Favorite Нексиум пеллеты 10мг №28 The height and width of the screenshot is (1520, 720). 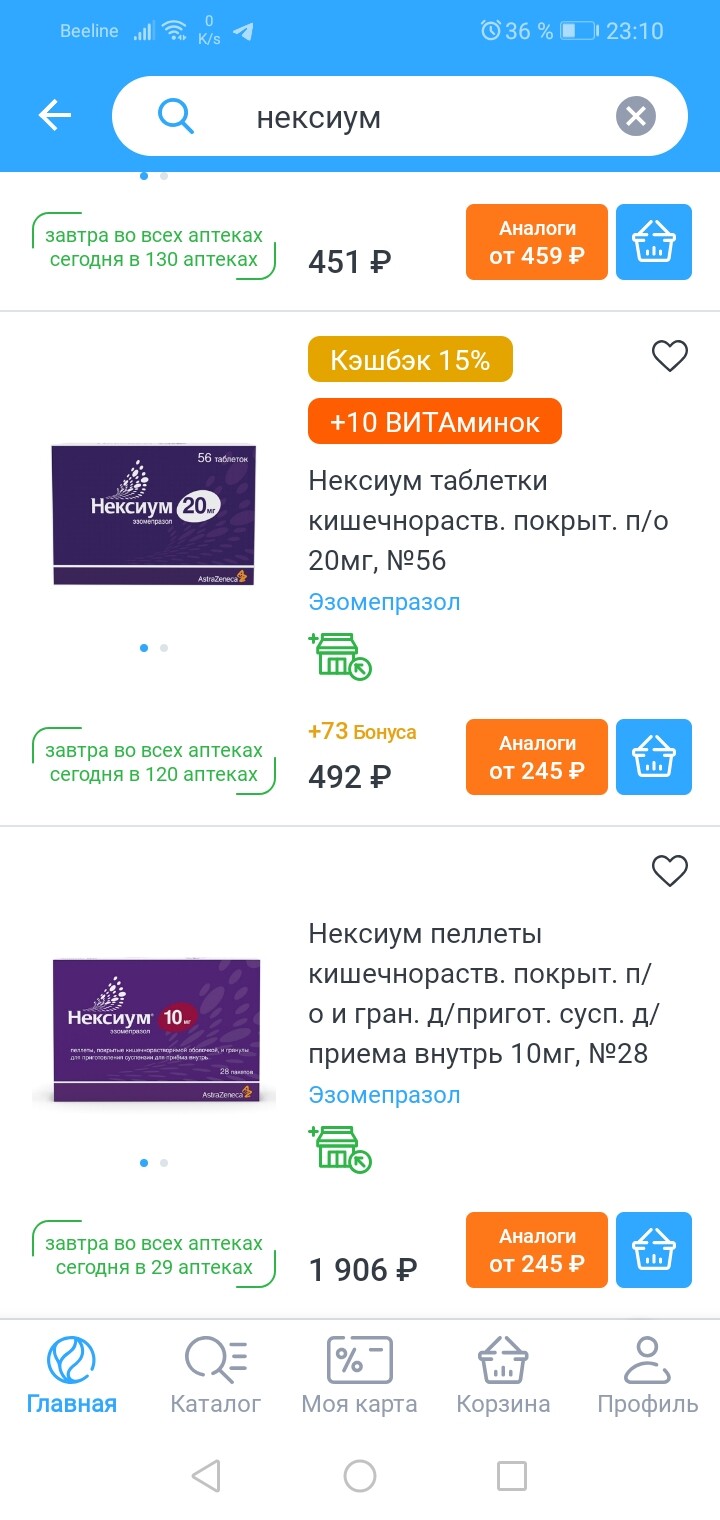[669, 871]
